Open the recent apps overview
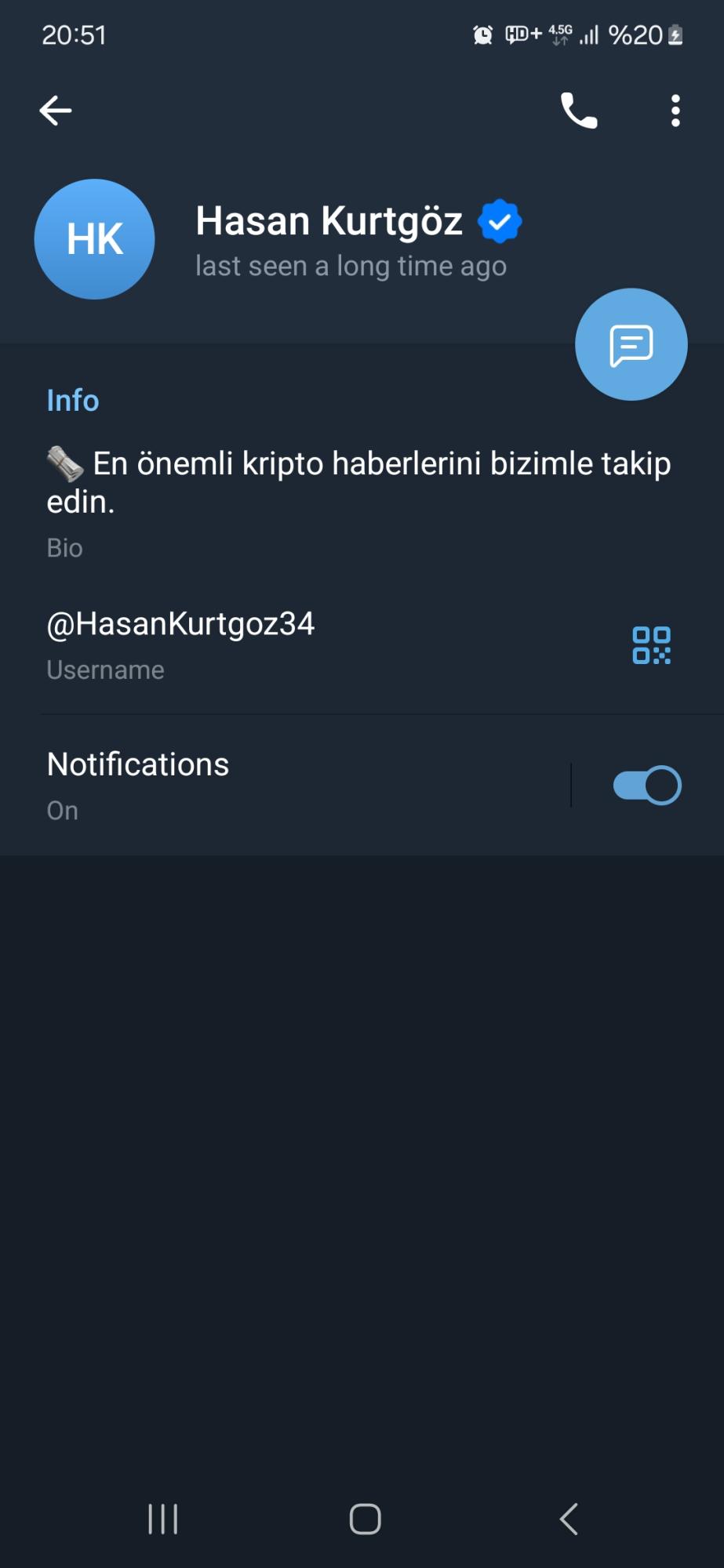 [162, 1518]
